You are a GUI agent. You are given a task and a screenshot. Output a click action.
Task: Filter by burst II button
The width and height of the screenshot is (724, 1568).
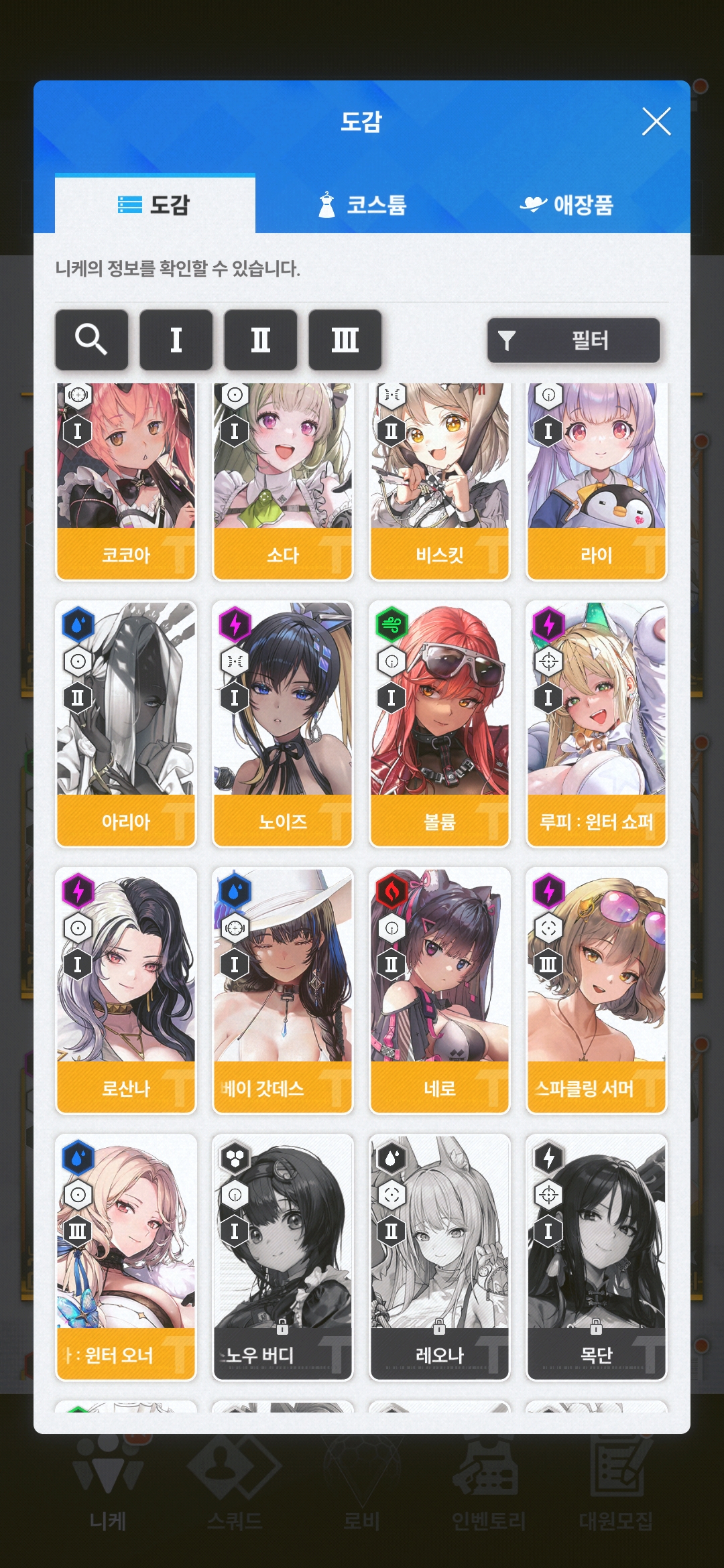tap(261, 340)
